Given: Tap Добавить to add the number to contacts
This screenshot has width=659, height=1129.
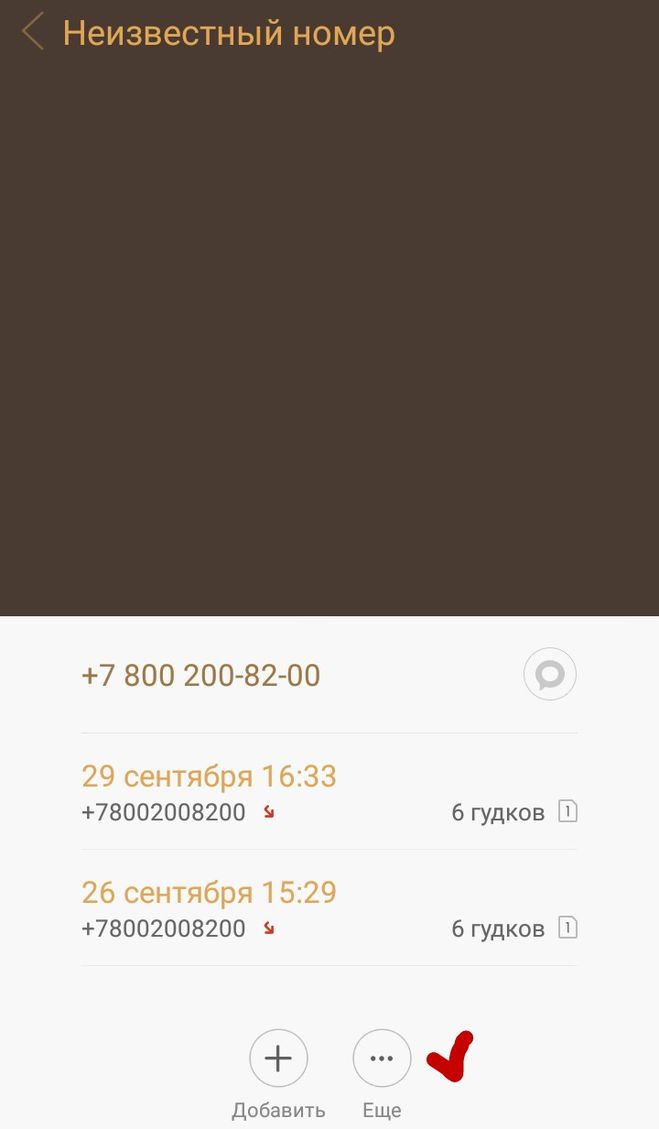Looking at the screenshot, I should click(278, 1059).
